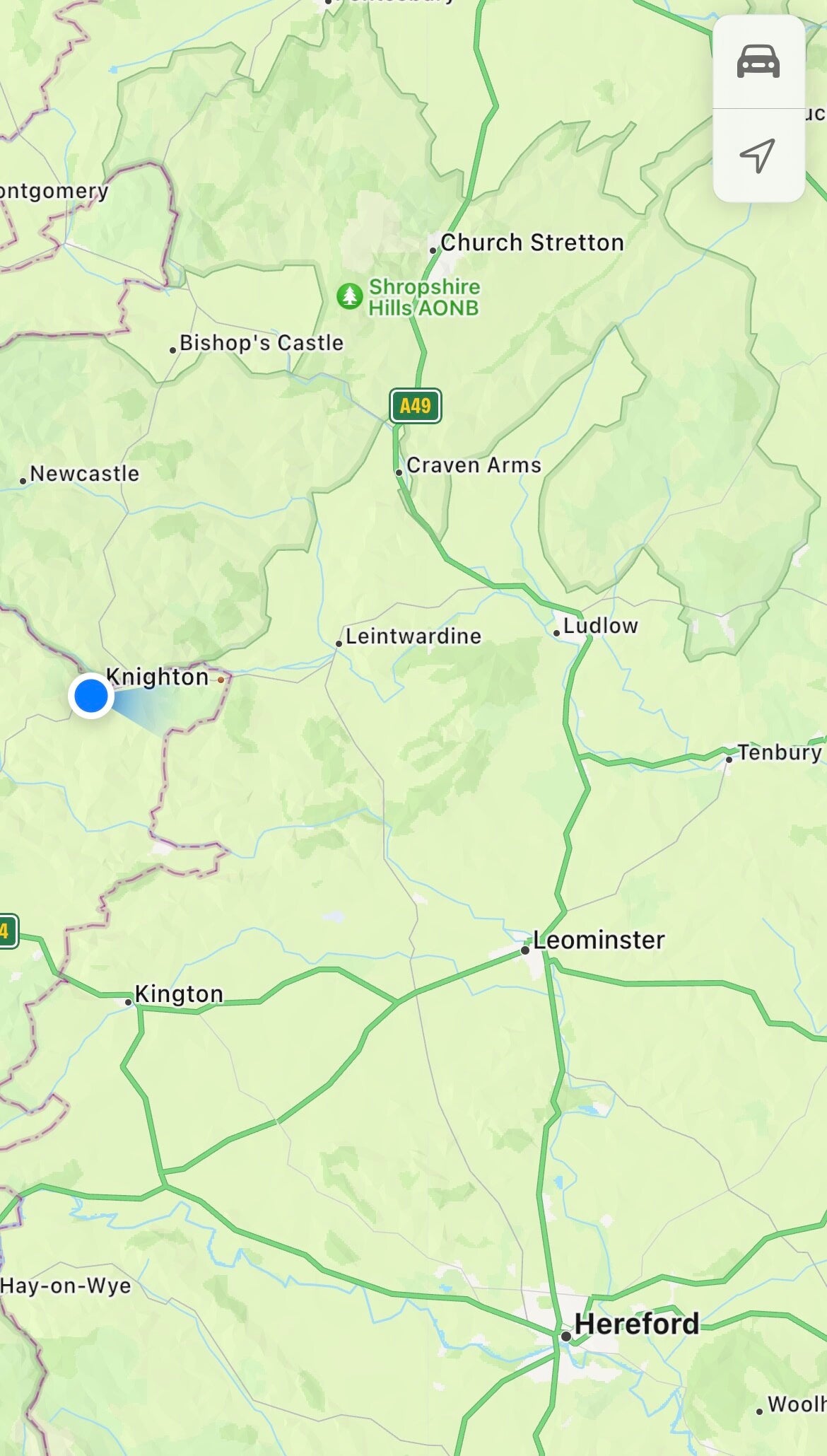827x1456 pixels.
Task: Tap the Hereford city label
Action: tap(636, 1324)
